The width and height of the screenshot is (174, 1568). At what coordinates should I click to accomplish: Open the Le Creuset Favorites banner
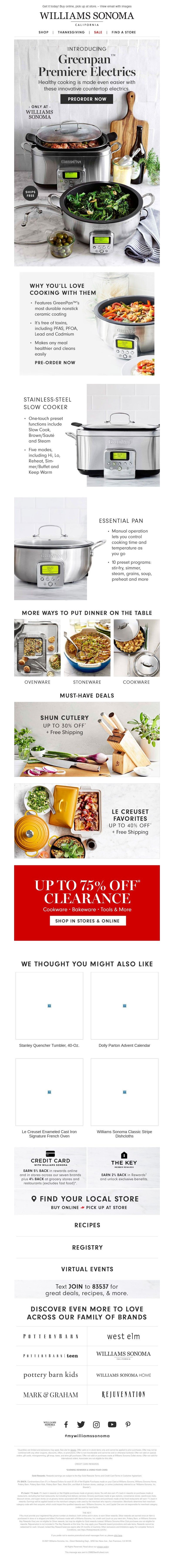coord(87,821)
